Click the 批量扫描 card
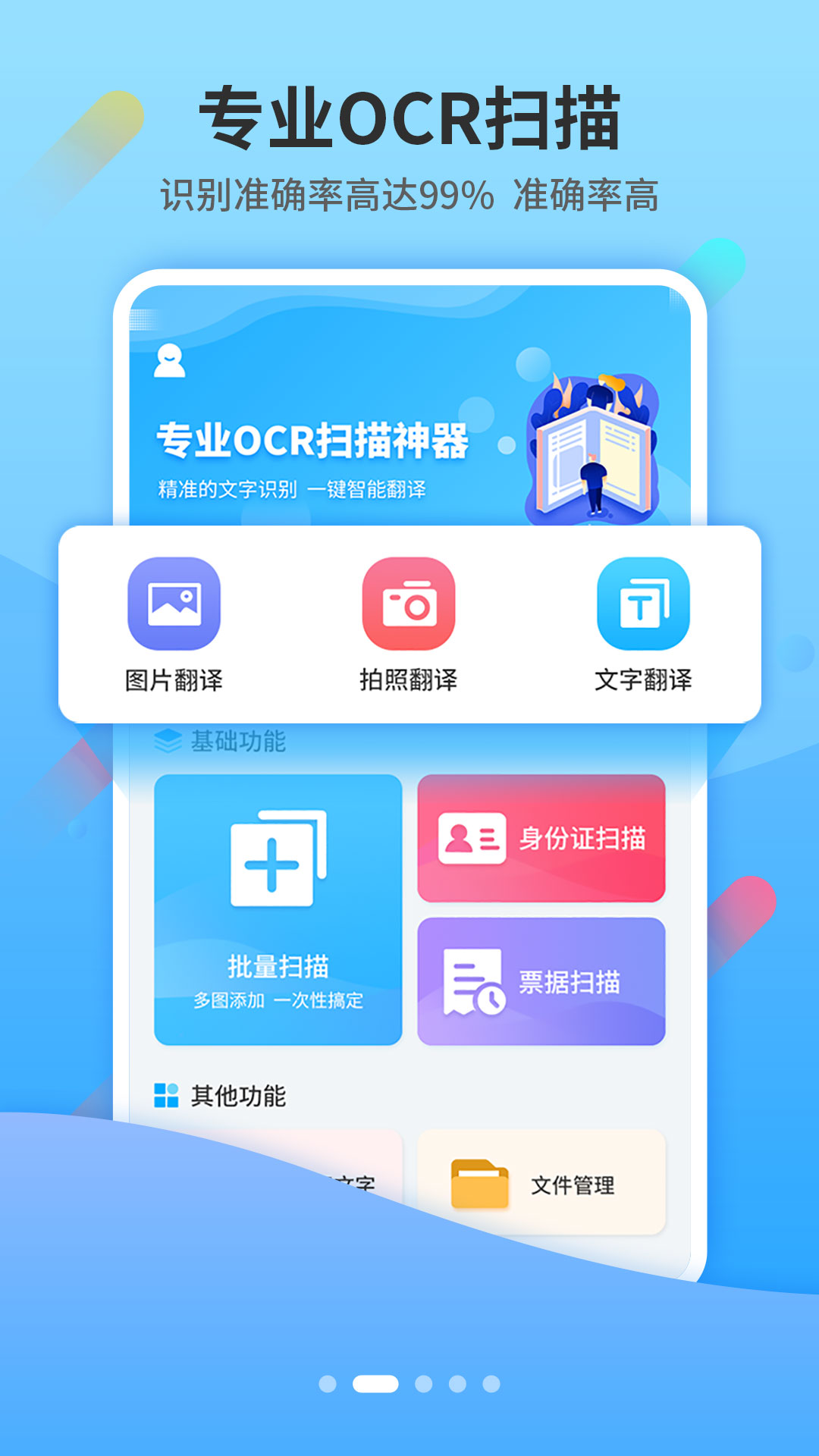Viewport: 819px width, 1456px height. (278, 906)
